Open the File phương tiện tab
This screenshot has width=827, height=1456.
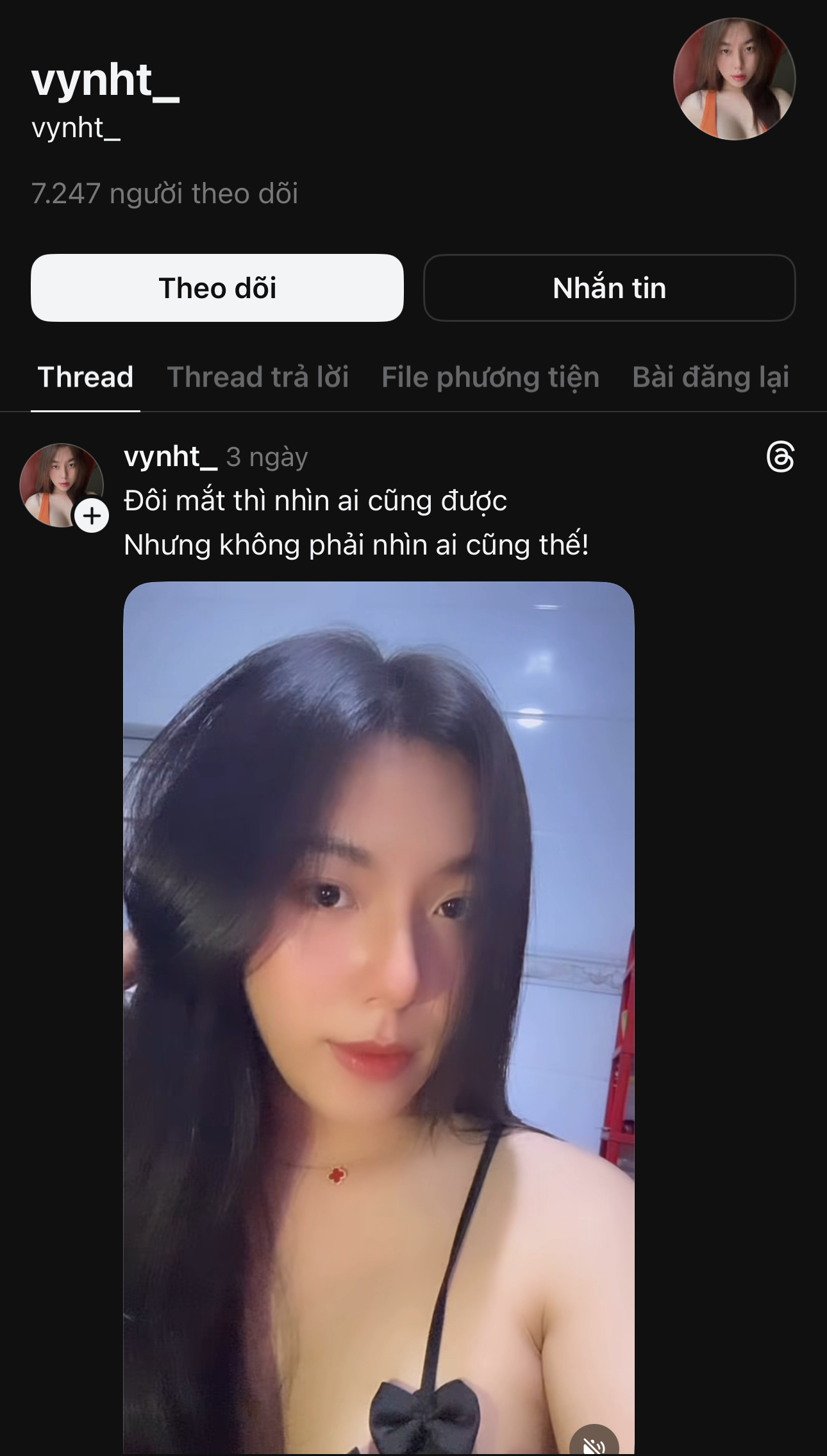coord(490,377)
